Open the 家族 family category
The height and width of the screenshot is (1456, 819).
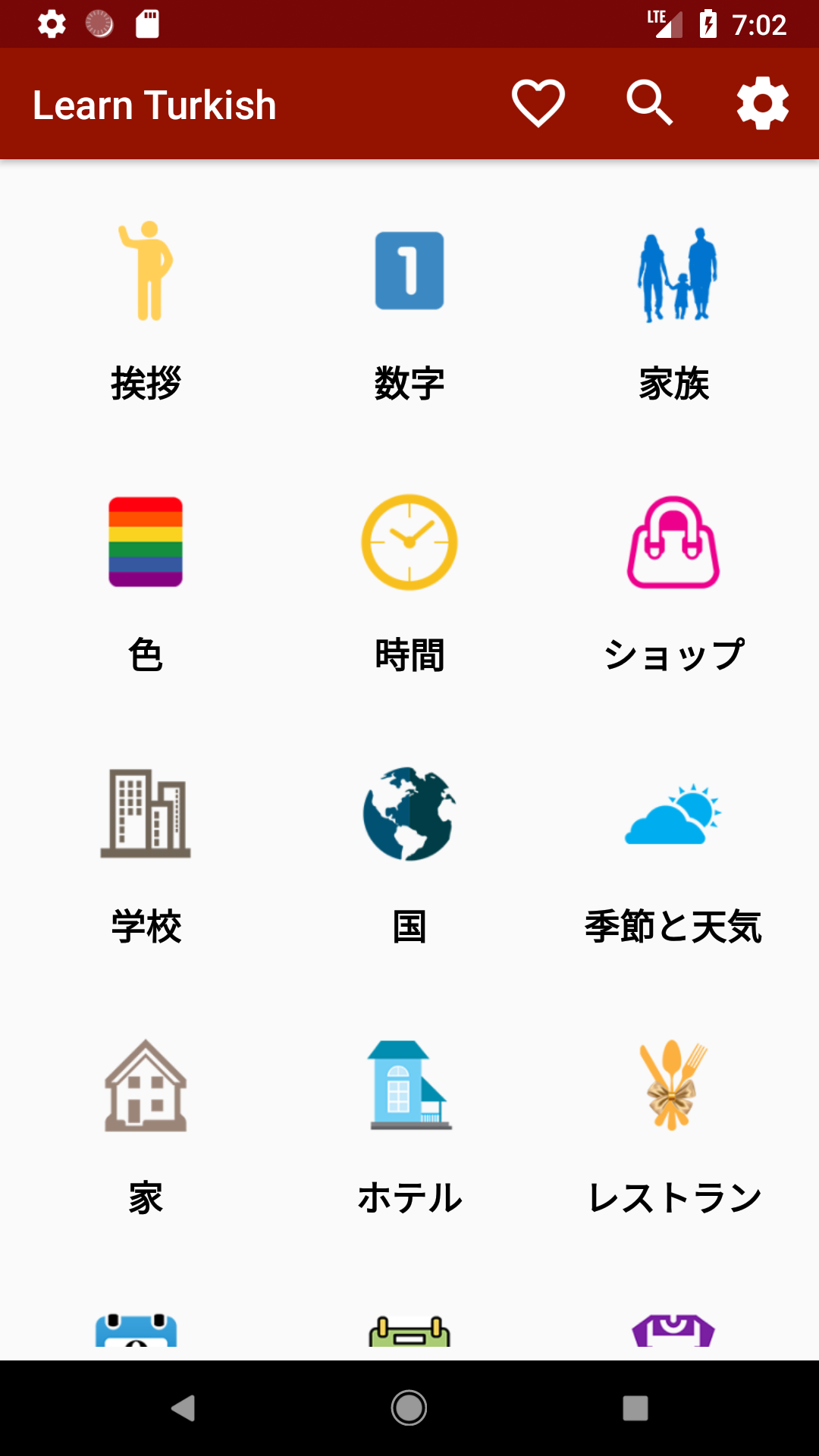pyautogui.click(x=673, y=310)
